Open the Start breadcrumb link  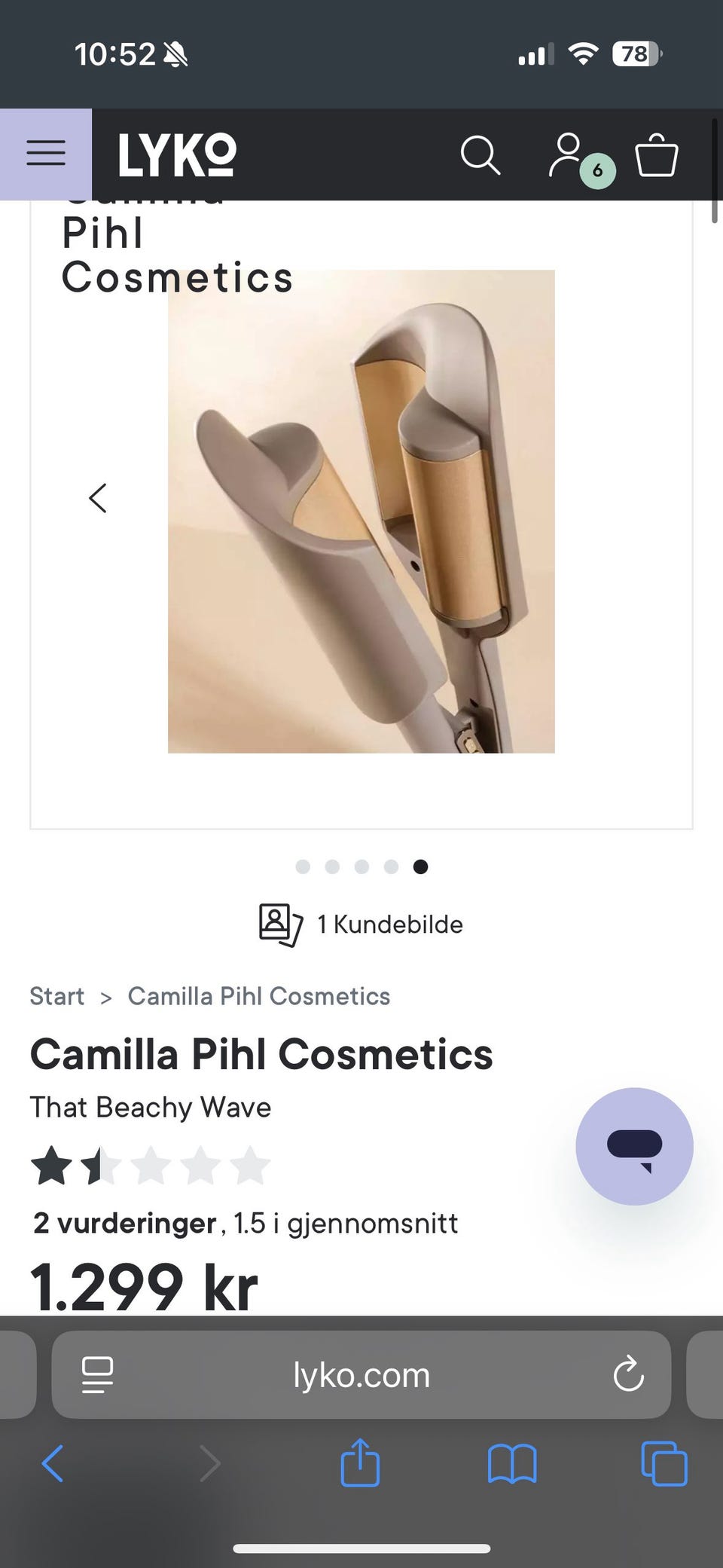tap(56, 996)
